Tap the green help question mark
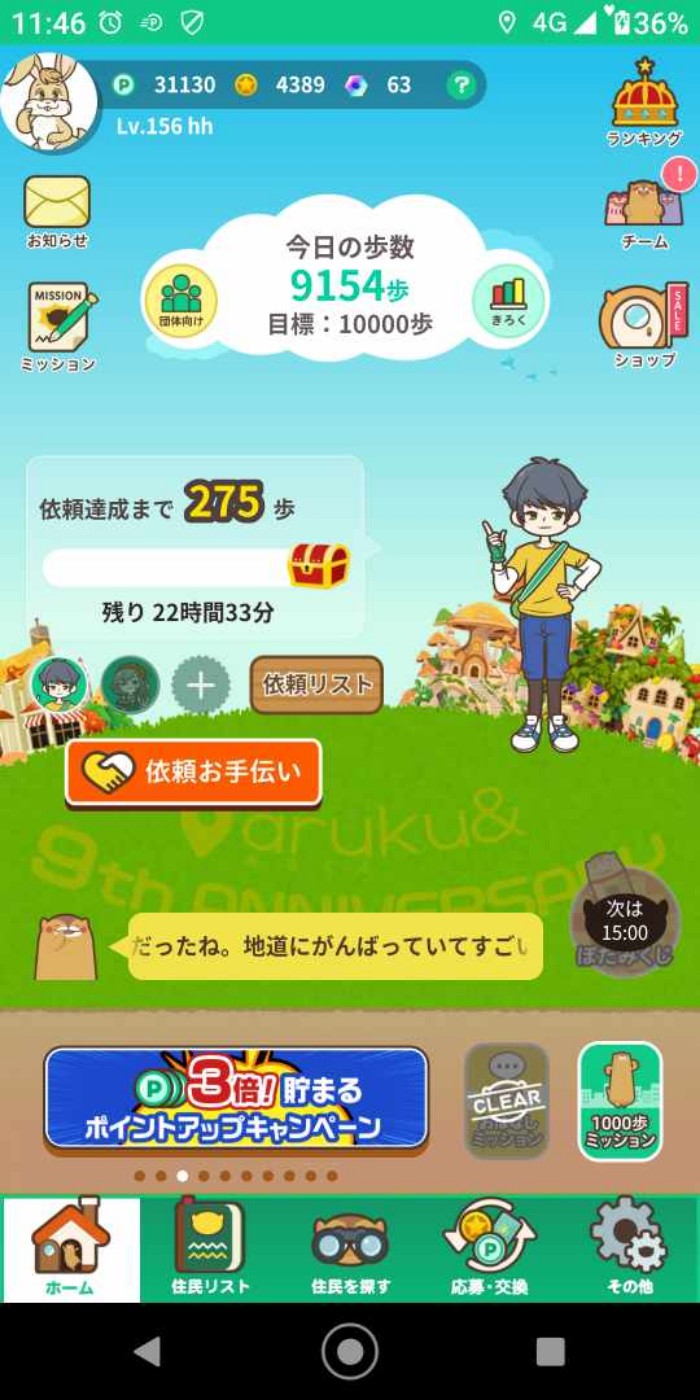The image size is (700, 1400). click(460, 85)
